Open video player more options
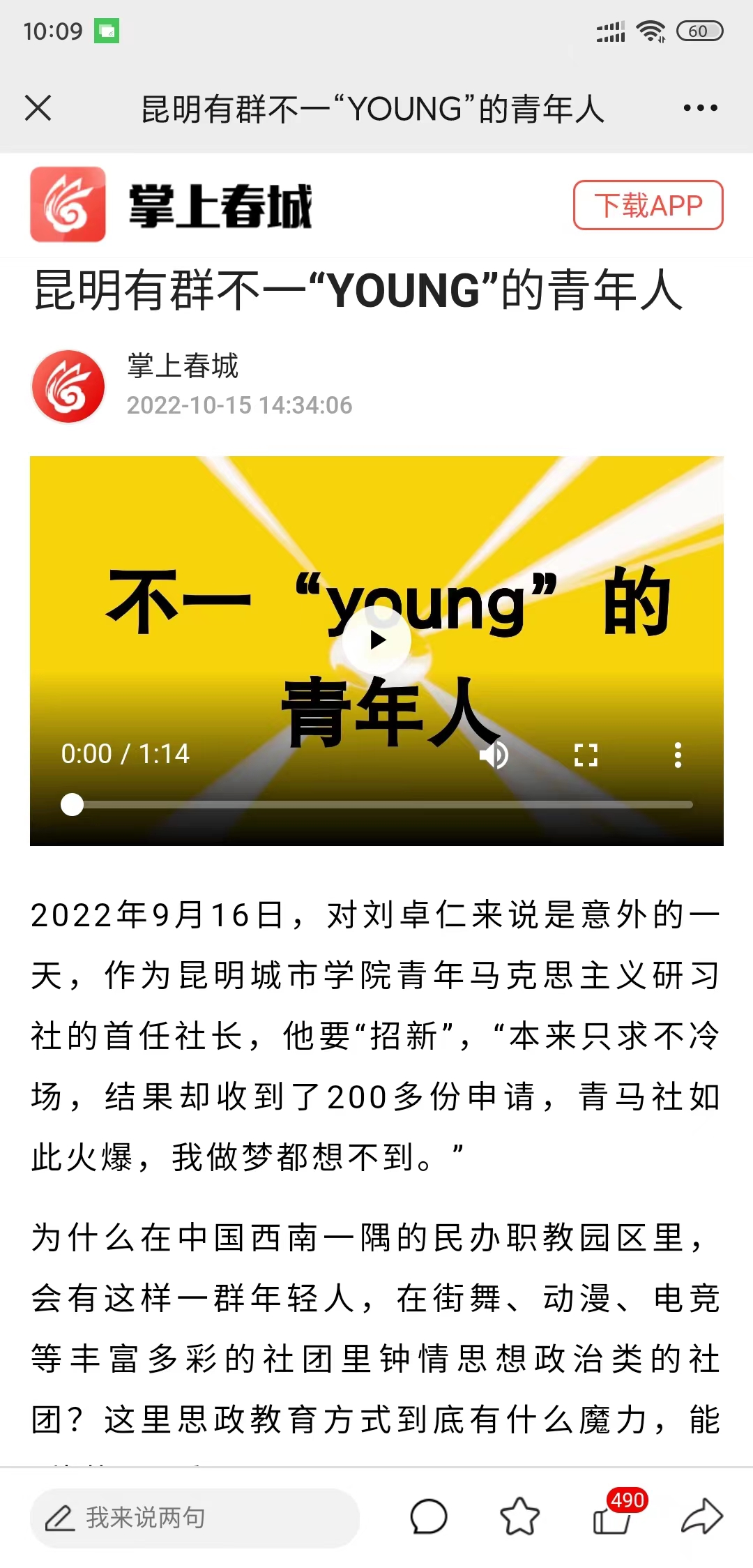This screenshot has height=1568, width=753. tap(678, 755)
